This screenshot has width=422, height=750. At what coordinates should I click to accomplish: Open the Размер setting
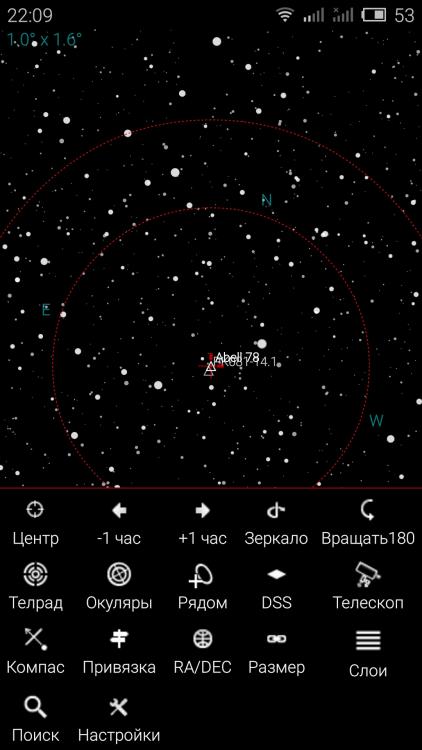[x=276, y=651]
